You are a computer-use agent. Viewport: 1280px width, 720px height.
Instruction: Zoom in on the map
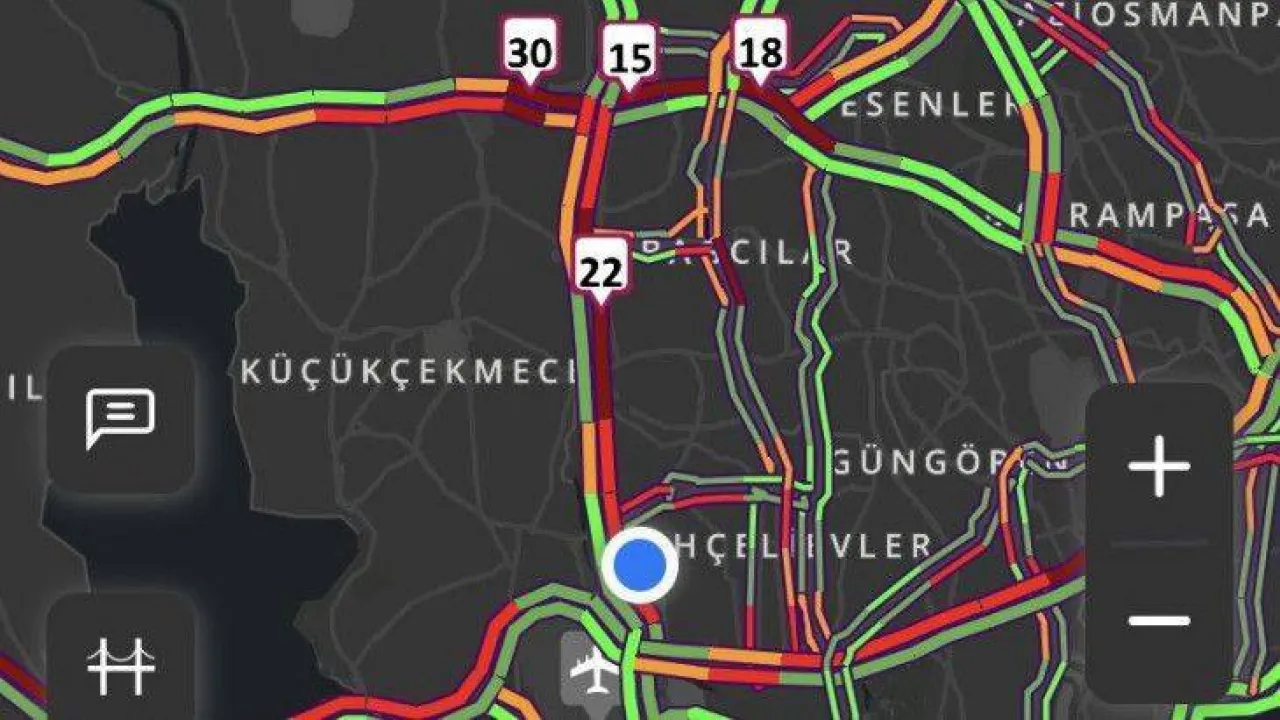1159,466
